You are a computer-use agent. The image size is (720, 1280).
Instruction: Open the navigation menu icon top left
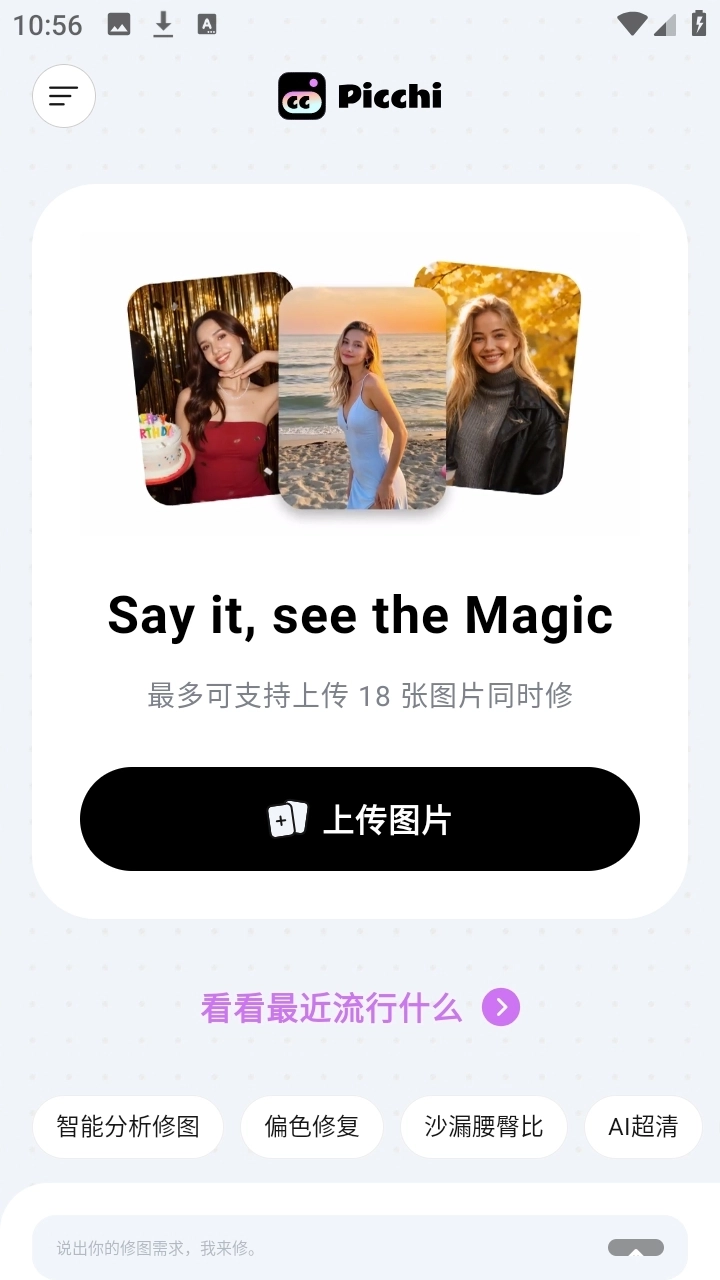[x=63, y=96]
